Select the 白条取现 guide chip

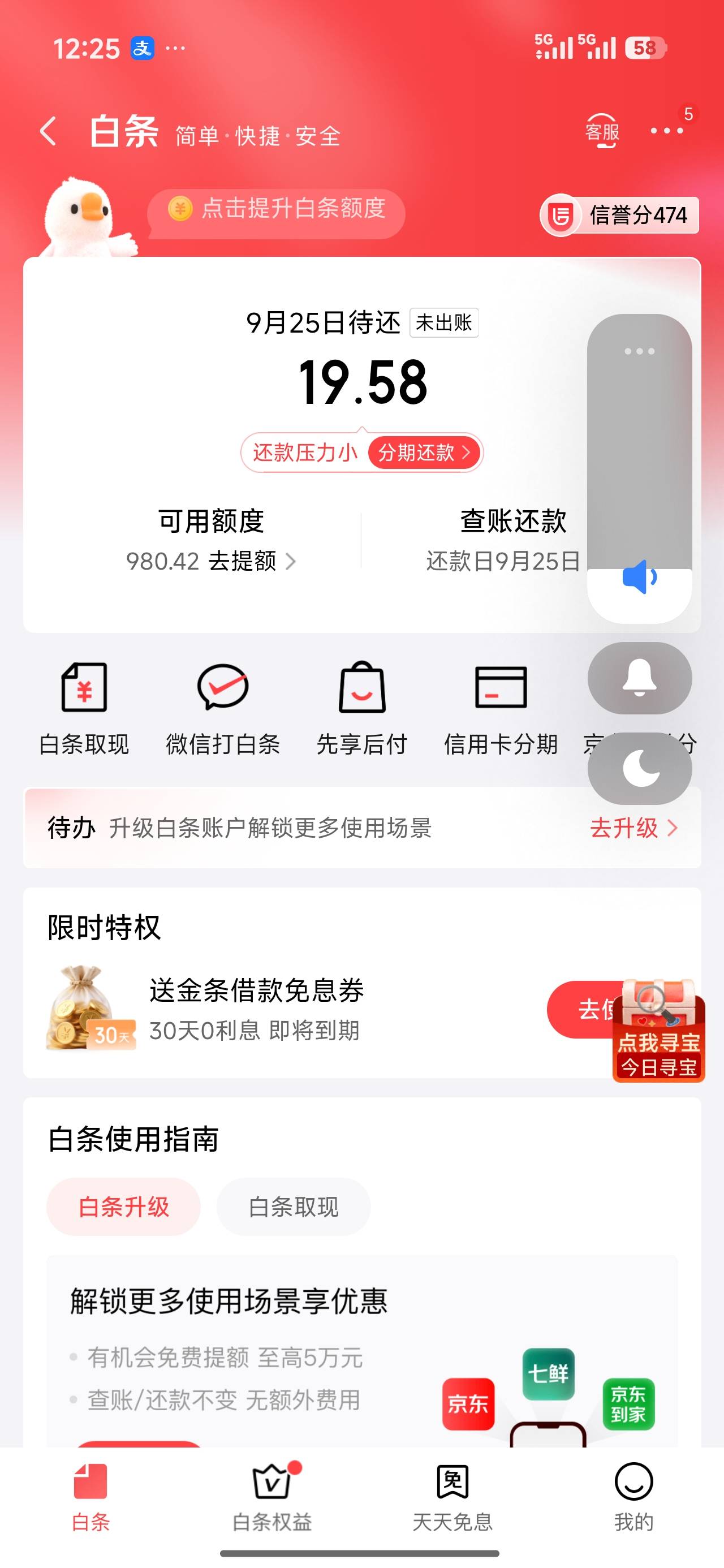(x=294, y=1207)
